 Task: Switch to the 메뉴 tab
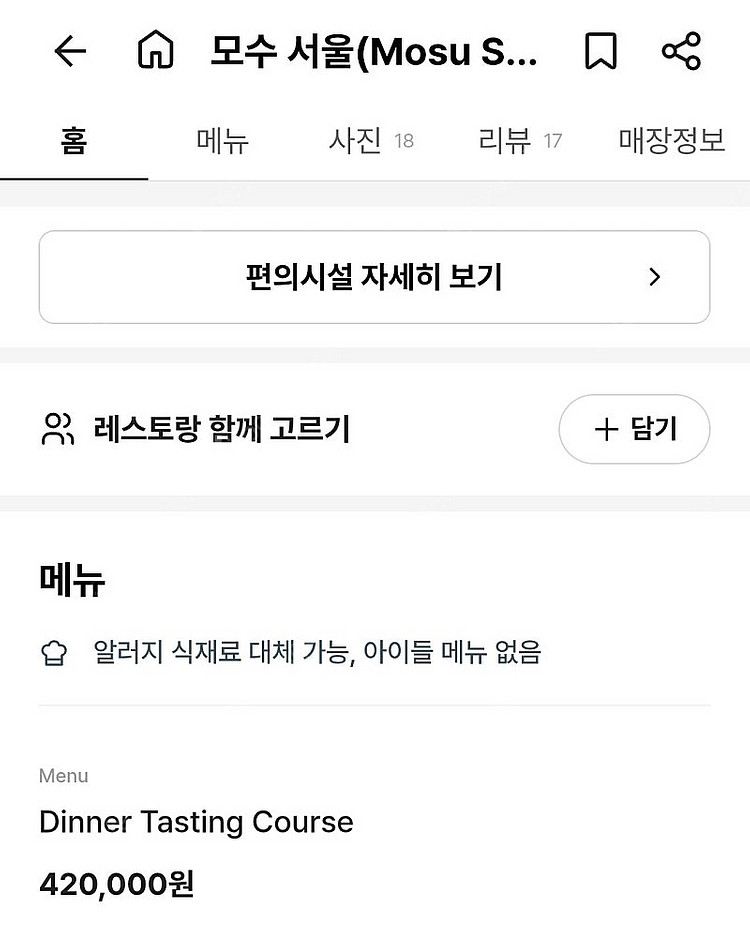point(222,141)
